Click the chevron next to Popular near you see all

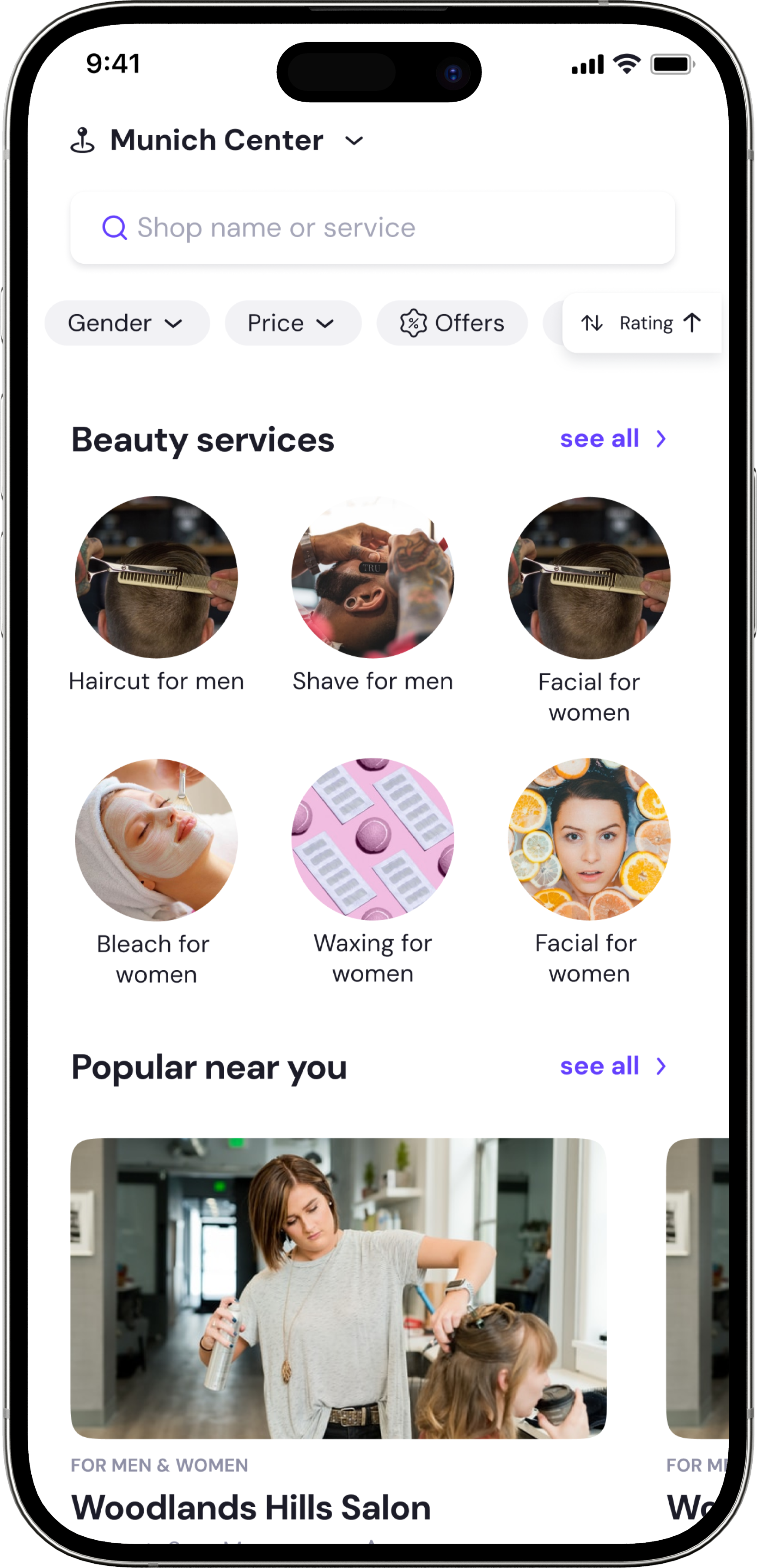[661, 1066]
